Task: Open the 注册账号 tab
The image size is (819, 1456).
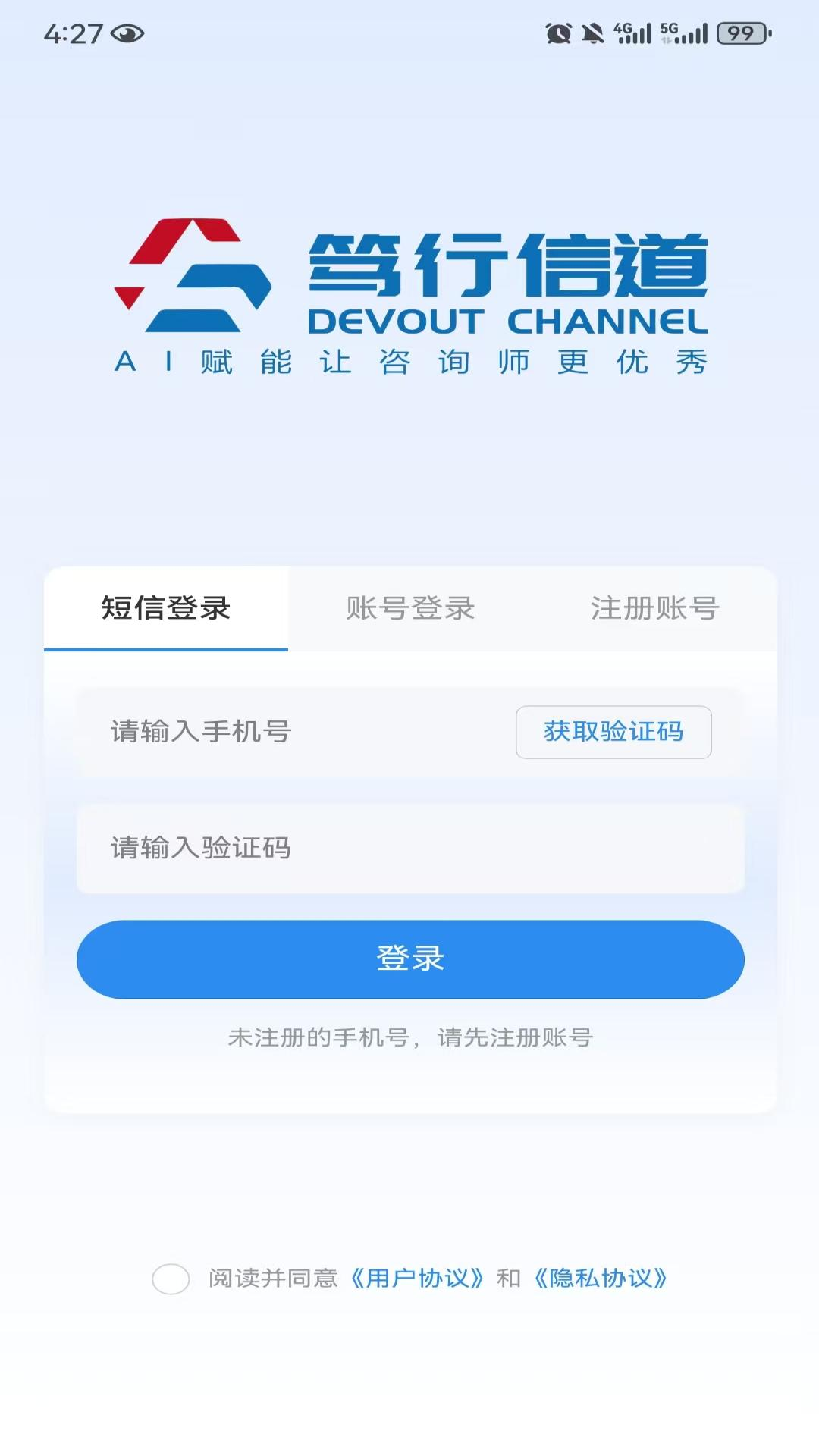Action: tap(655, 609)
